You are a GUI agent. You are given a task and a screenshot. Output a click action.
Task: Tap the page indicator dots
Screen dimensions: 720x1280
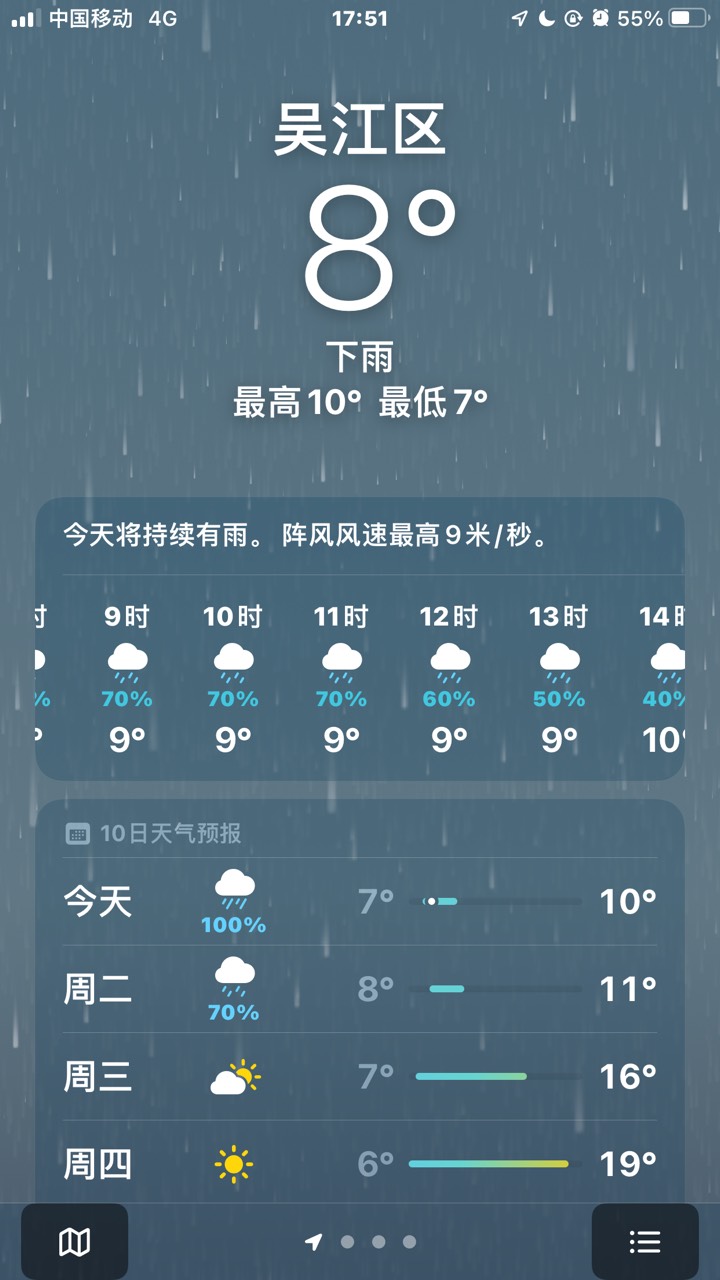(360, 1242)
